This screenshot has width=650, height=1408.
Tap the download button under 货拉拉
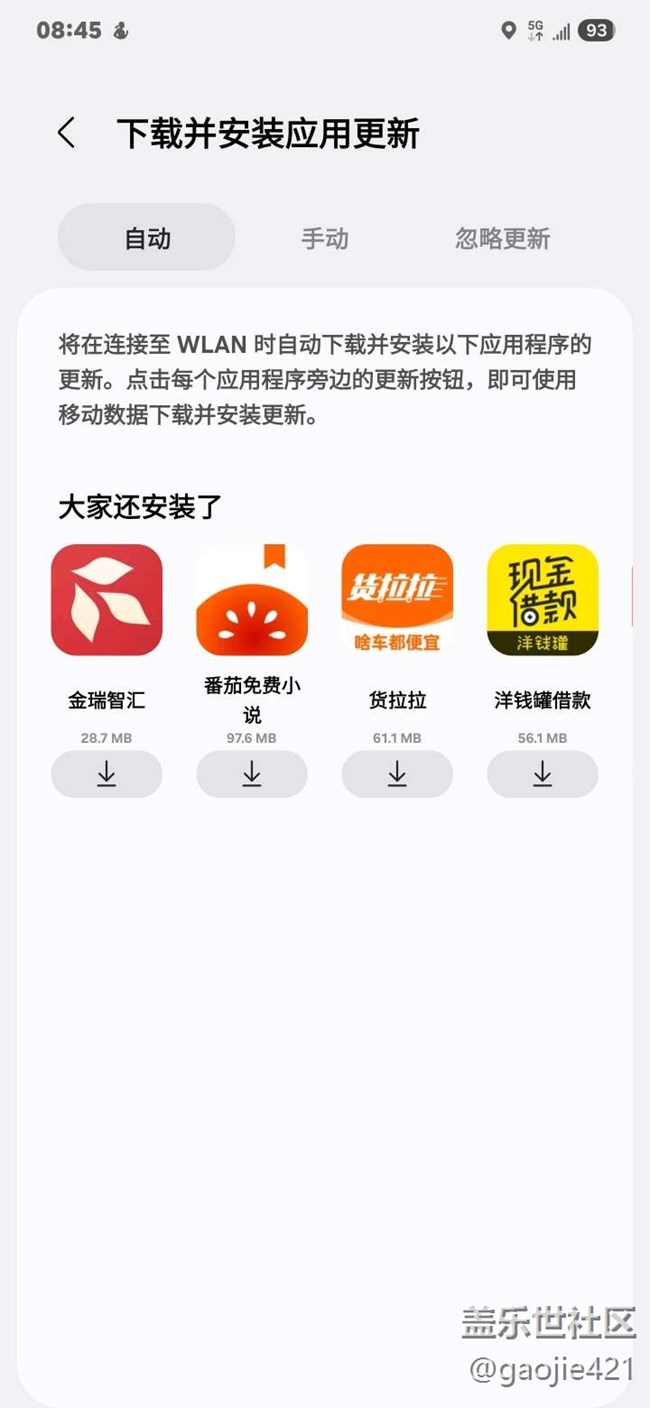point(397,774)
